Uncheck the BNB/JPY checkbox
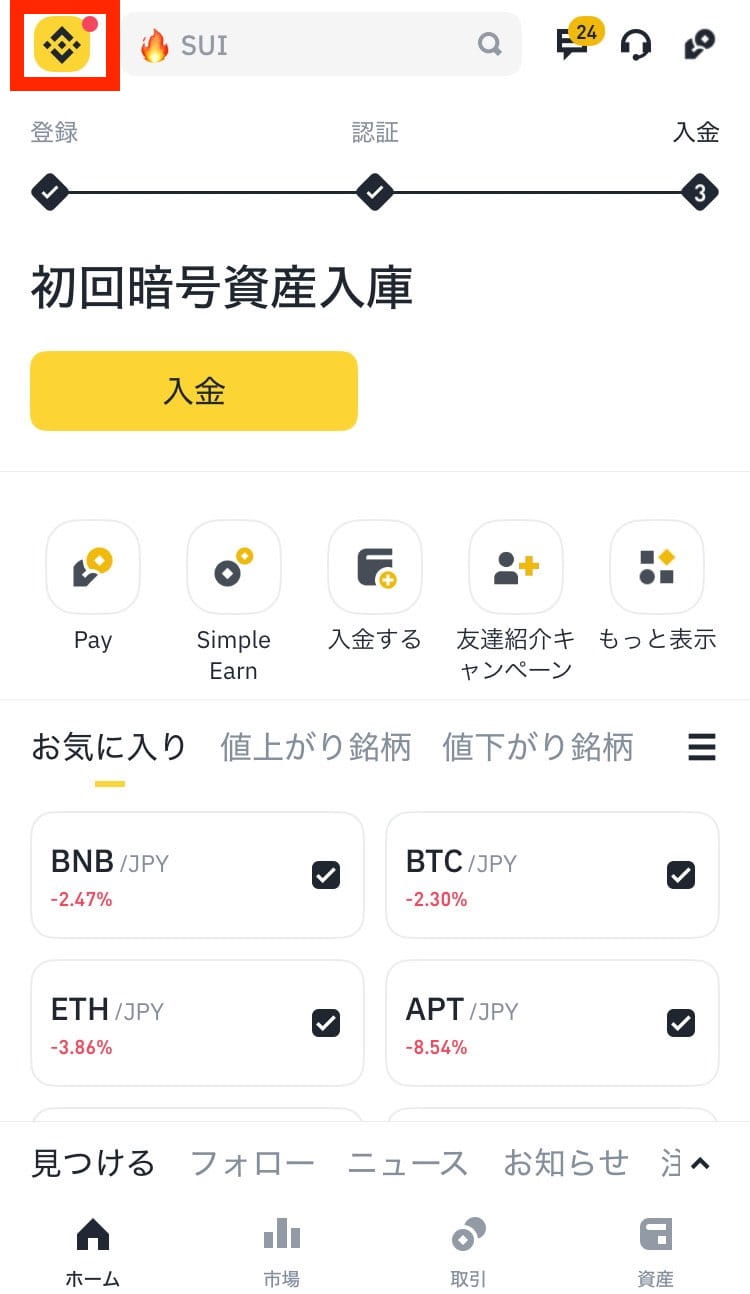This screenshot has width=750, height=1294. pyautogui.click(x=326, y=875)
